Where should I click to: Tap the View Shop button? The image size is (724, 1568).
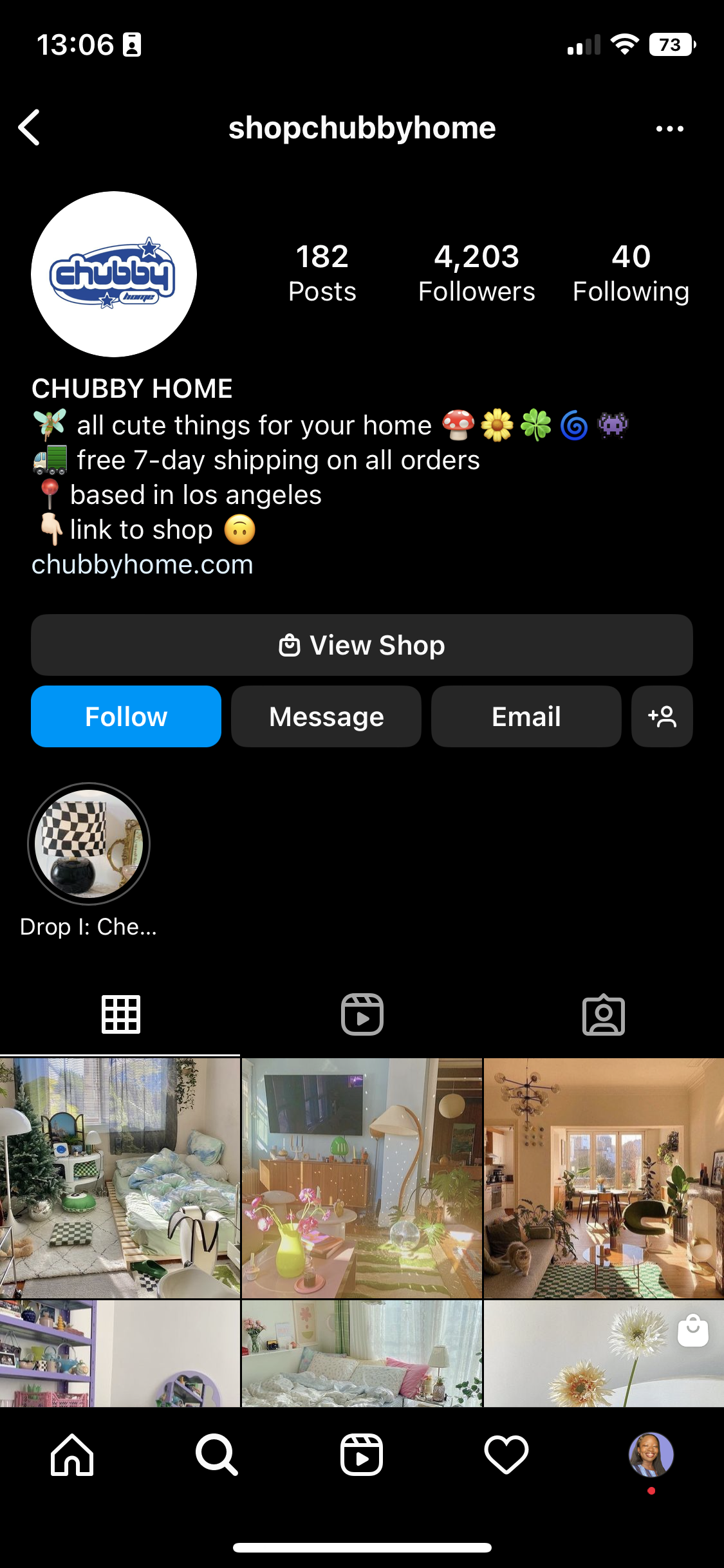(x=362, y=645)
